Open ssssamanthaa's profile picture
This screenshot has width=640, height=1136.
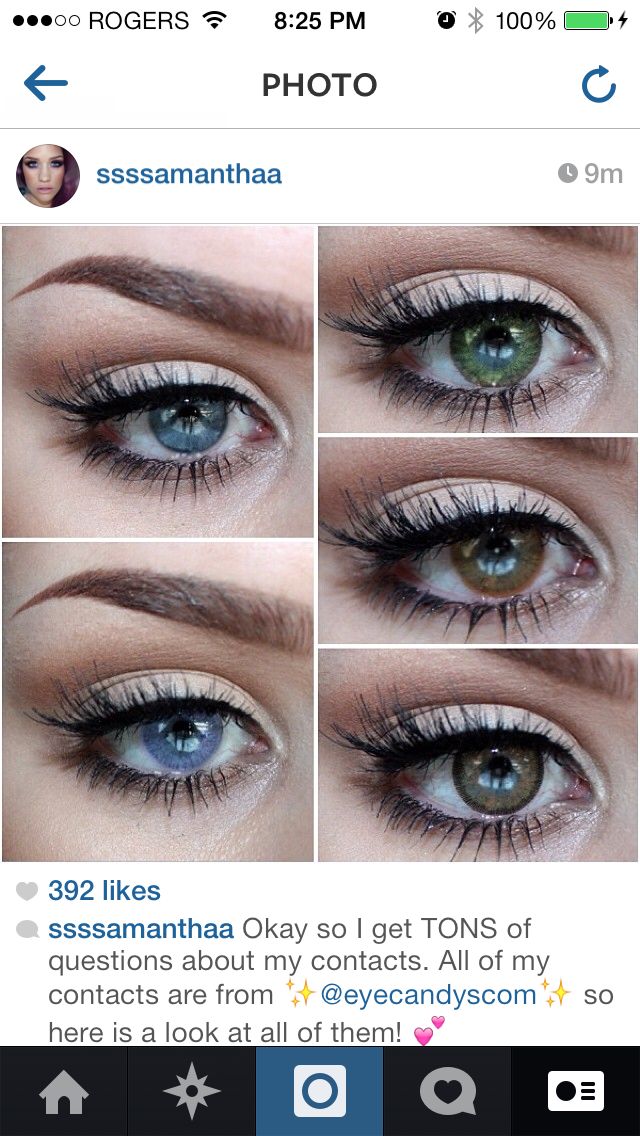[48, 175]
